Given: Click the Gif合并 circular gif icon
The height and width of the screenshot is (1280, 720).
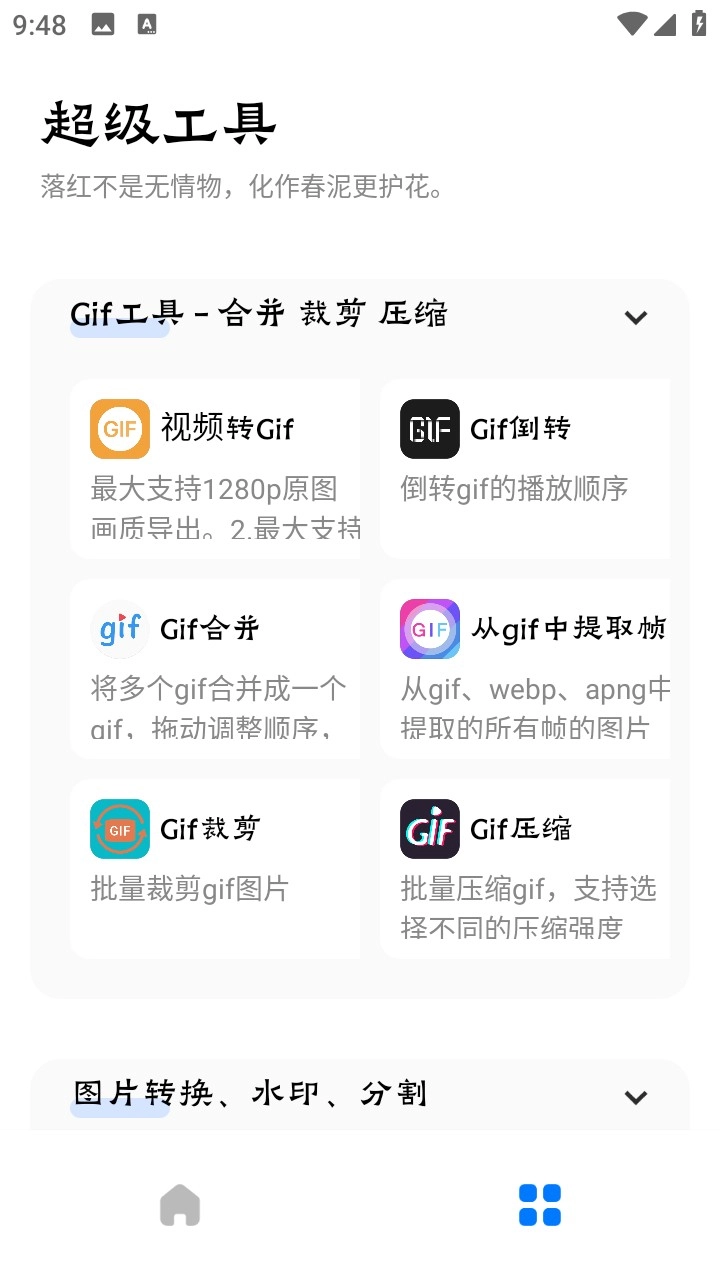Looking at the screenshot, I should pyautogui.click(x=120, y=629).
